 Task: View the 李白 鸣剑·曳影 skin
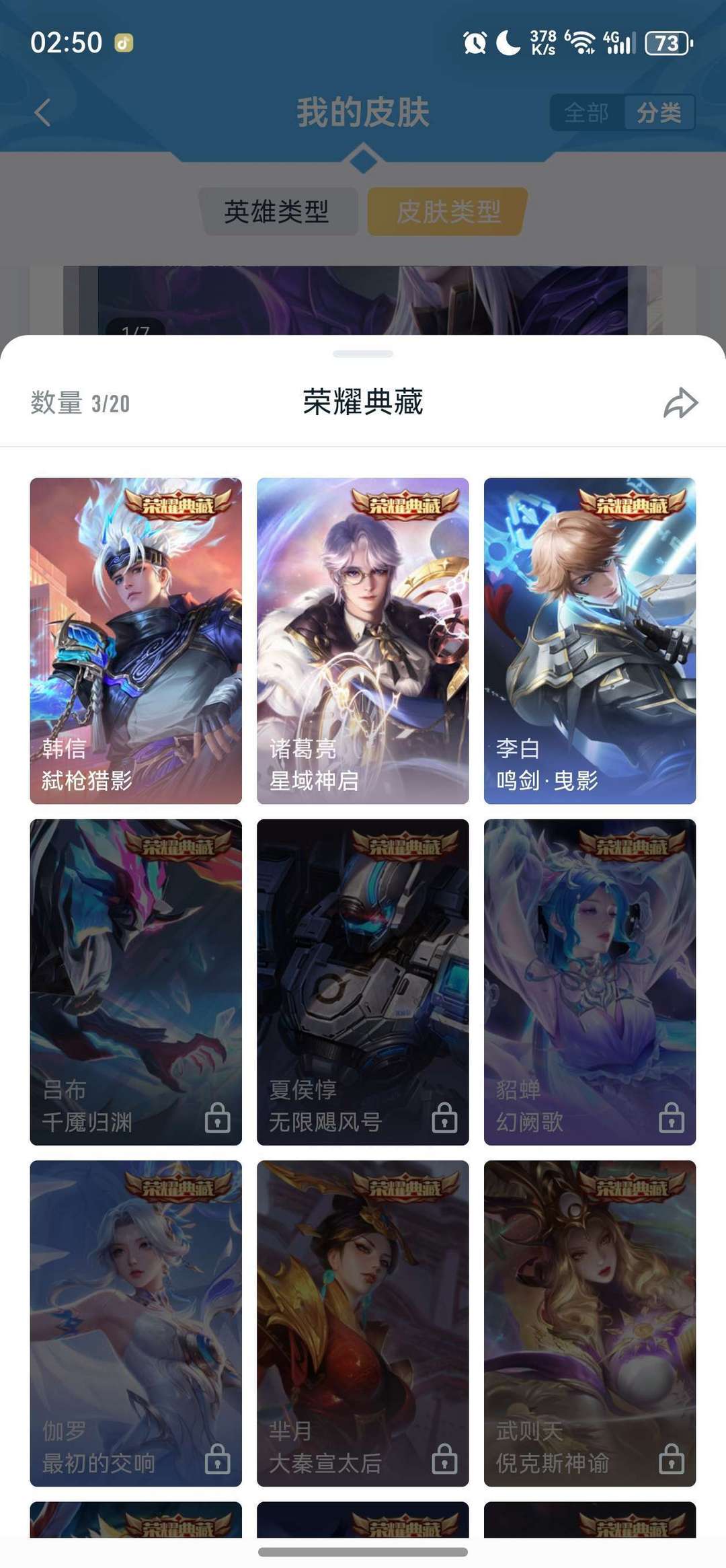[x=590, y=639]
